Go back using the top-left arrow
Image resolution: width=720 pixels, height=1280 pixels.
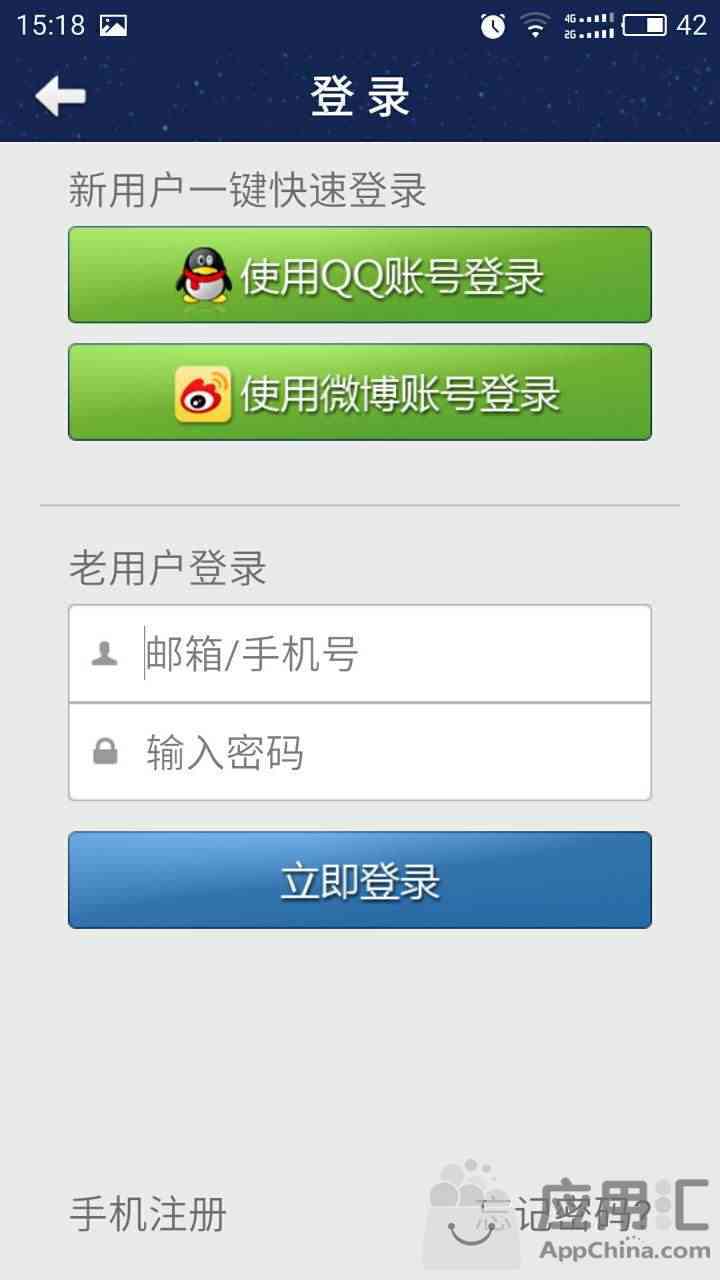60,97
